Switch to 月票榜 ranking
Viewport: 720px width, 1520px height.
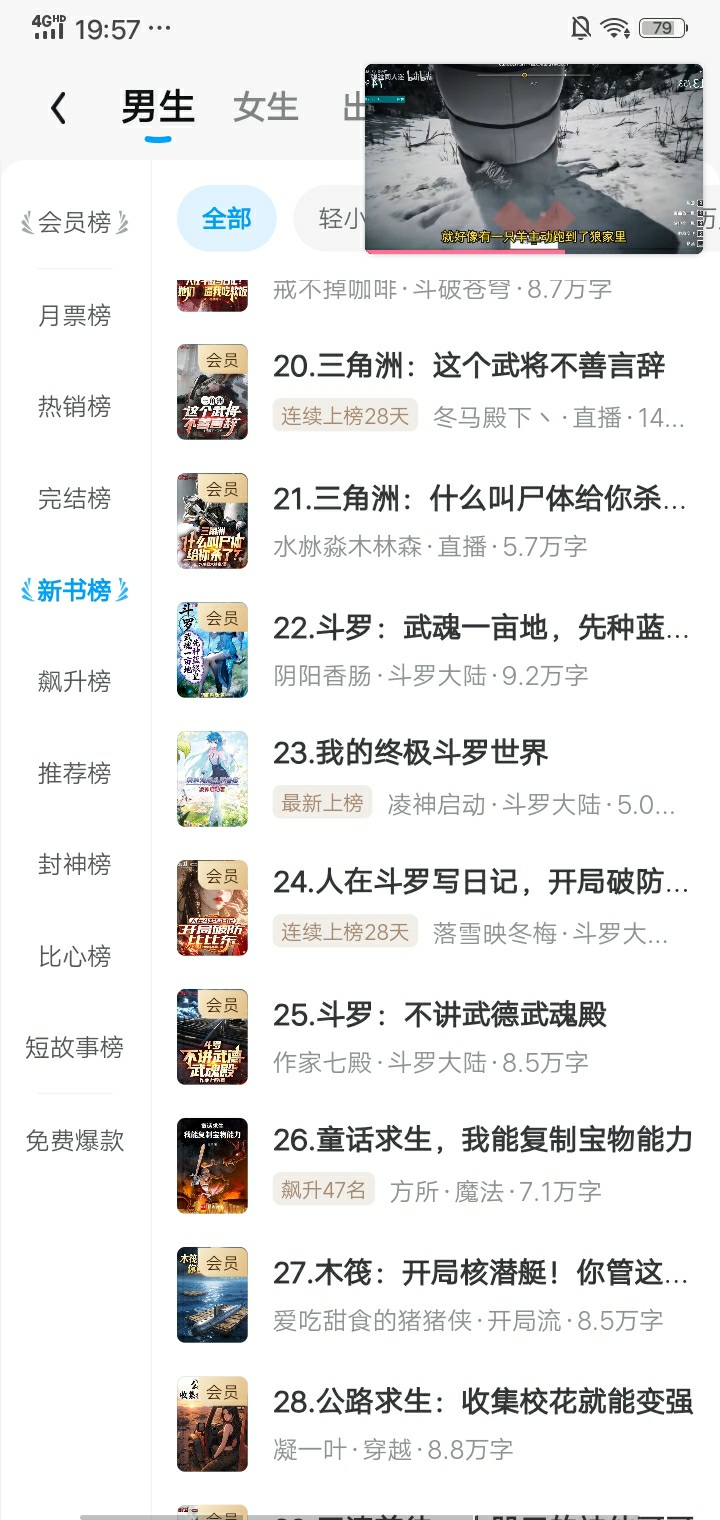tap(75, 316)
